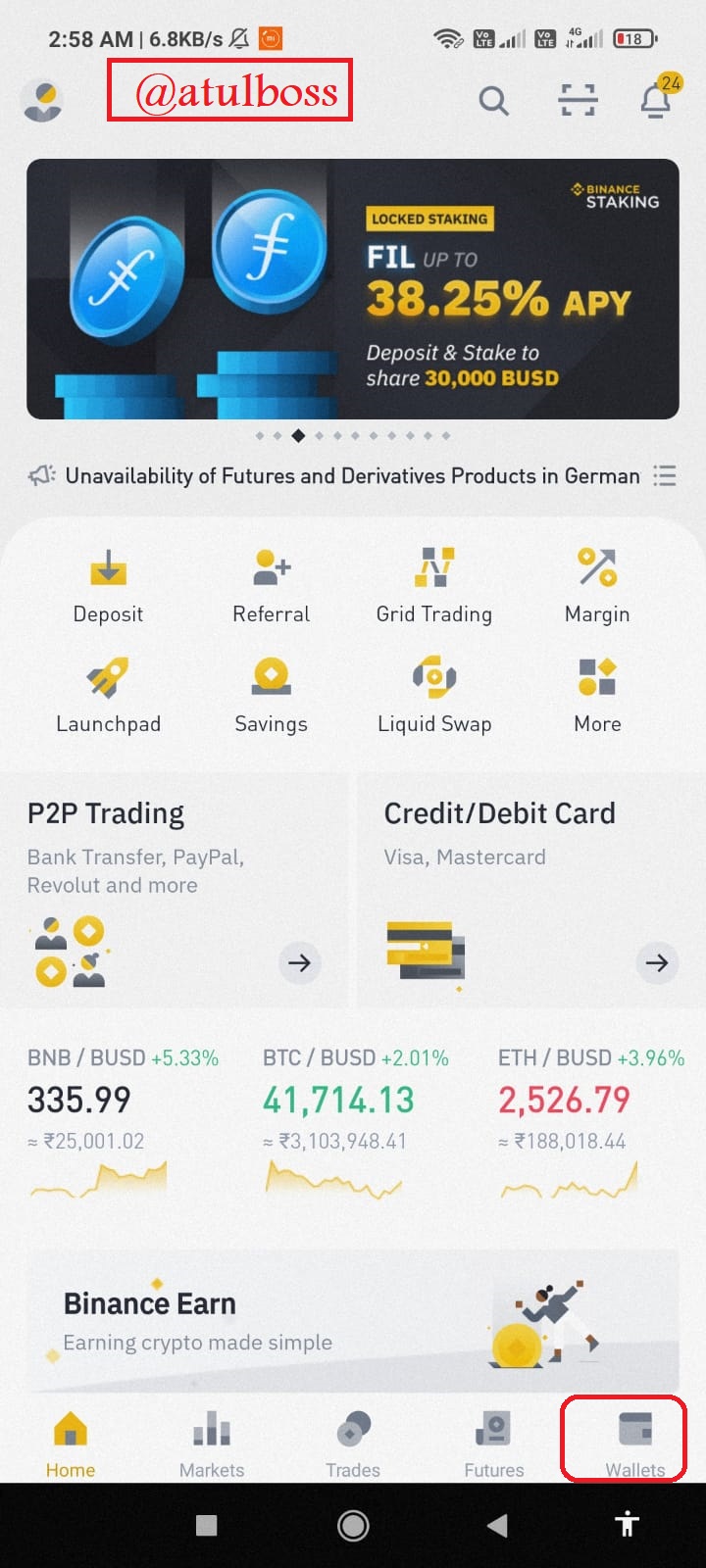Screen dimensions: 706x1568
Task: Tap the search magnifier icon
Action: [493, 100]
